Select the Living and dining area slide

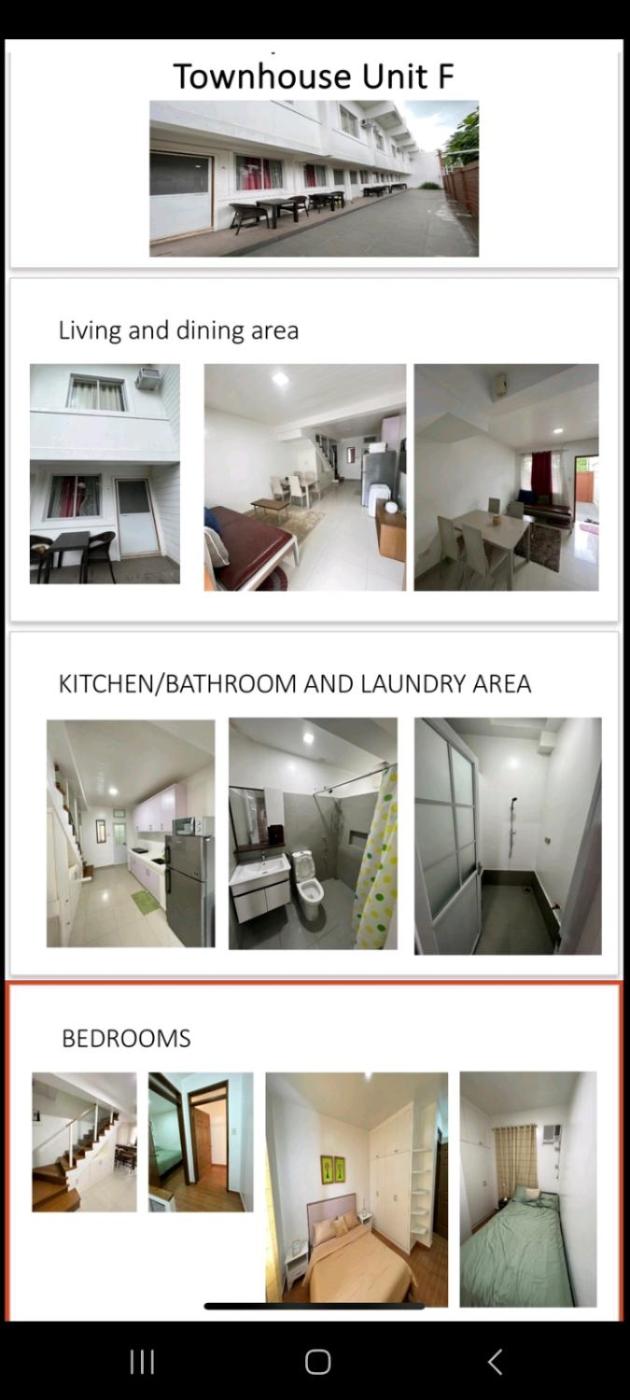pos(314,450)
